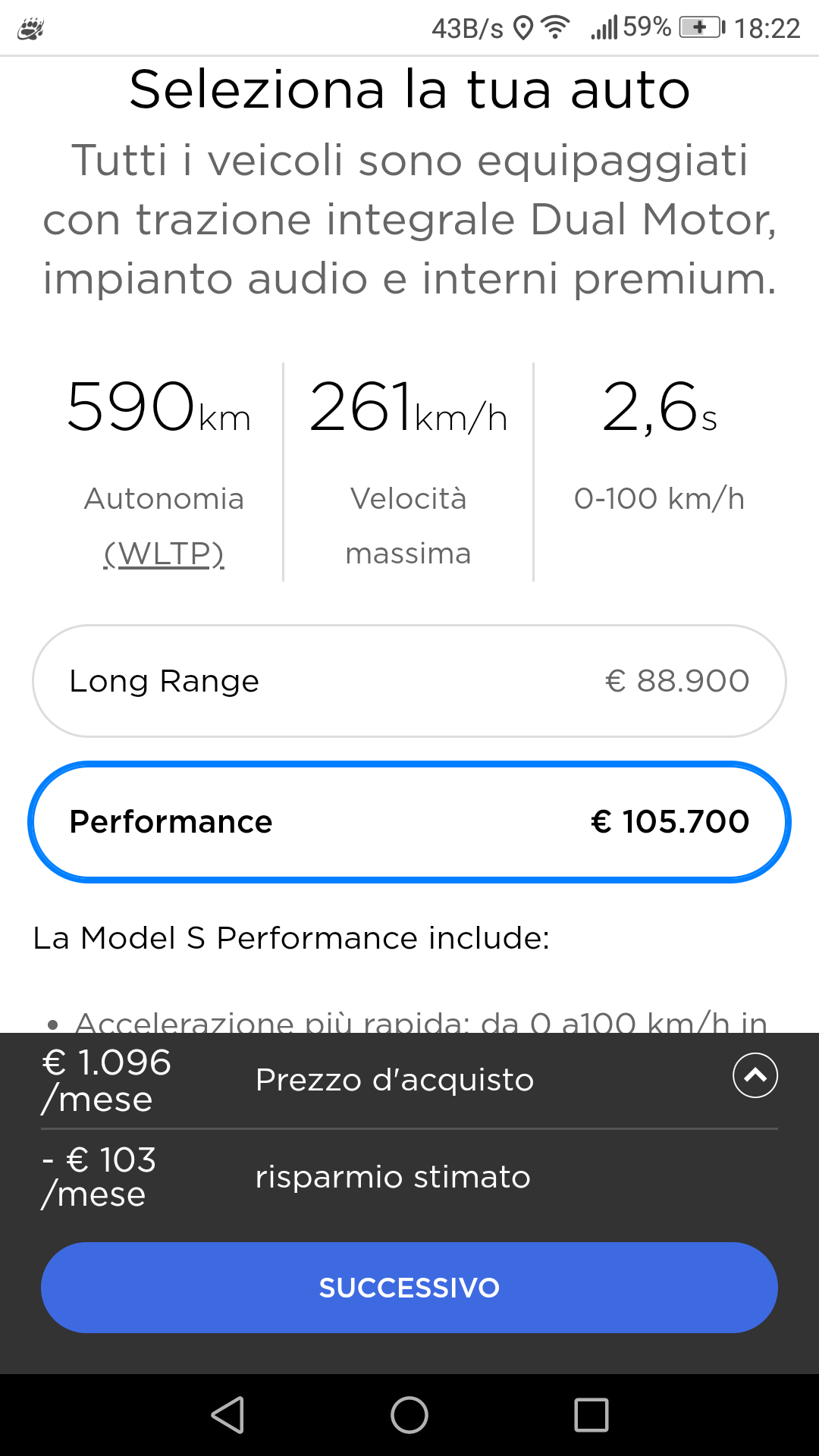Open the WLTP autonomy link
This screenshot has height=1456, width=819.
(164, 554)
